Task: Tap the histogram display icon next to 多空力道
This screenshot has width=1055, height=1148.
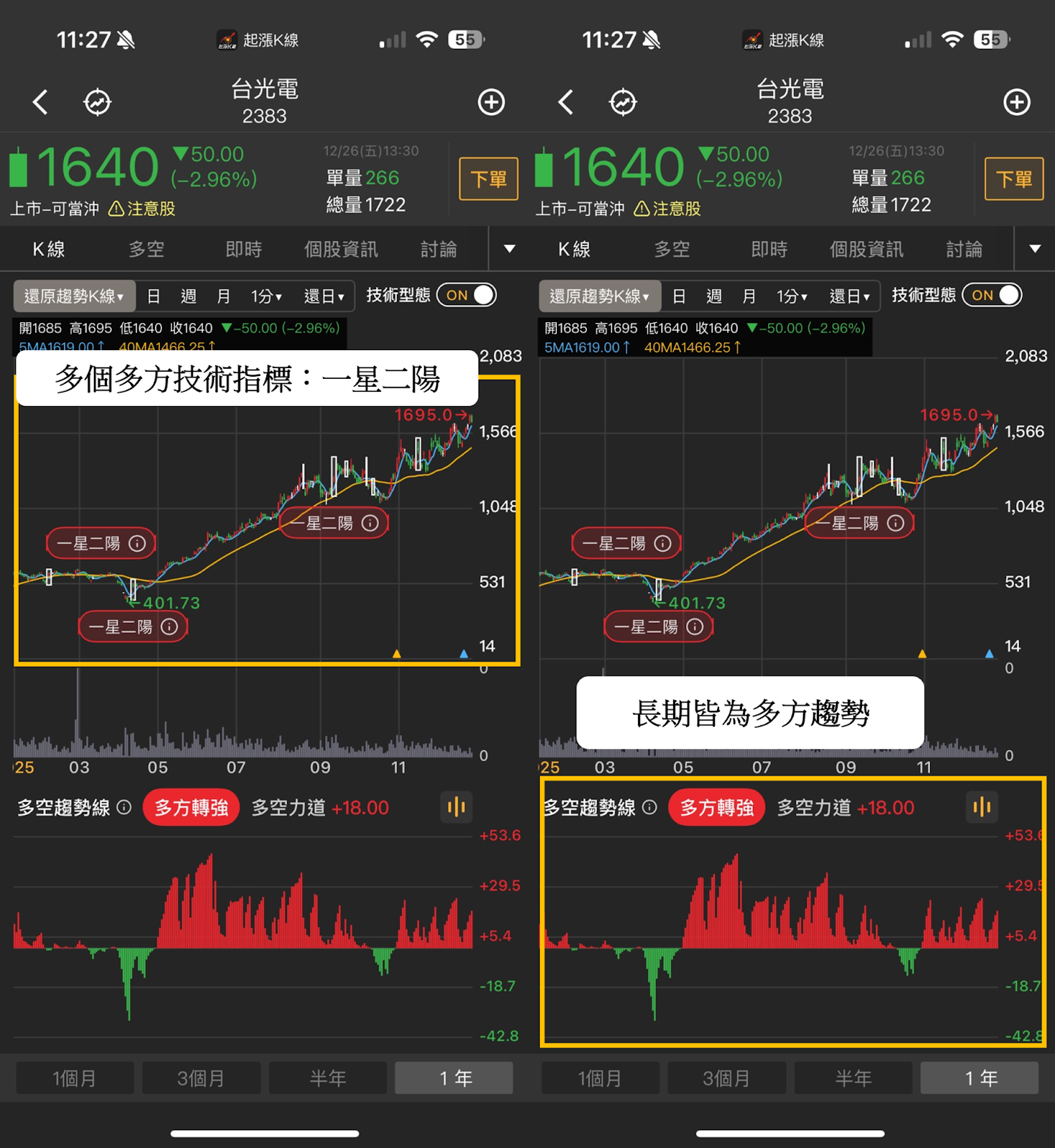Action: 456,807
